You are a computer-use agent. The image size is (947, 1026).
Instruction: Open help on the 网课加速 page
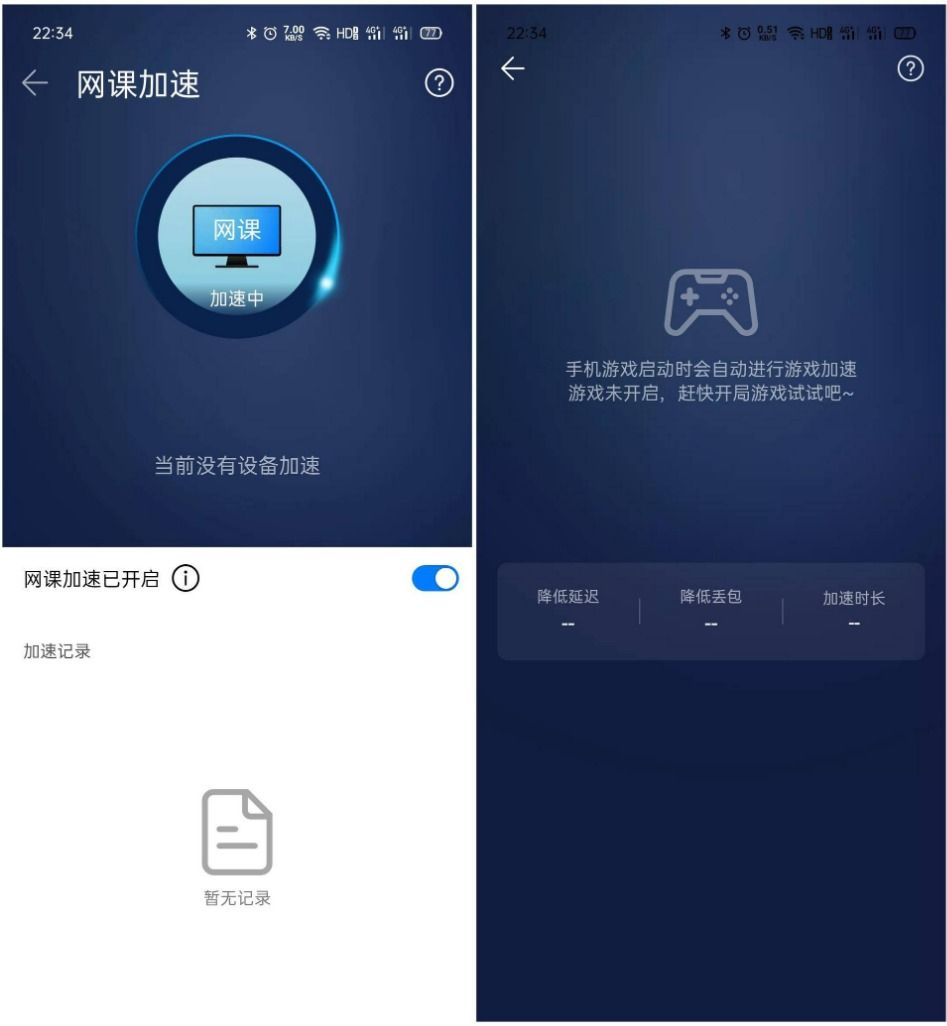[x=439, y=84]
